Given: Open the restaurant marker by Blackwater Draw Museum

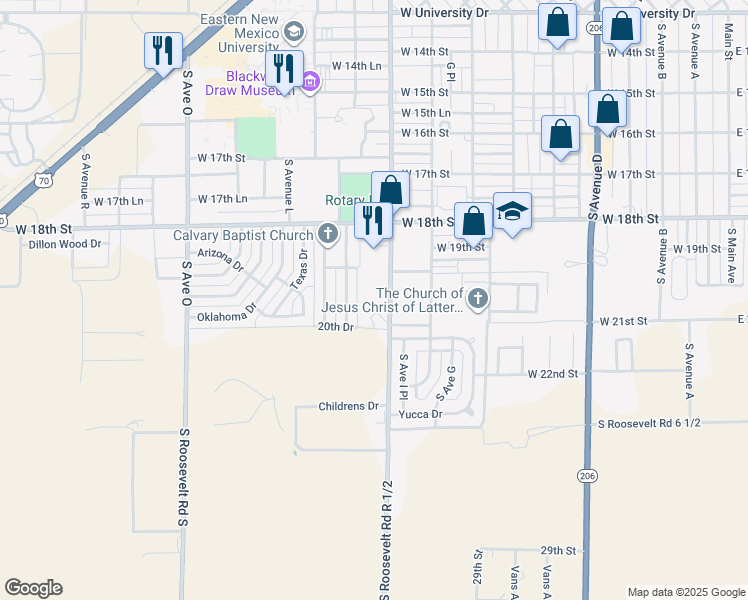Looking at the screenshot, I should pyautogui.click(x=286, y=69).
